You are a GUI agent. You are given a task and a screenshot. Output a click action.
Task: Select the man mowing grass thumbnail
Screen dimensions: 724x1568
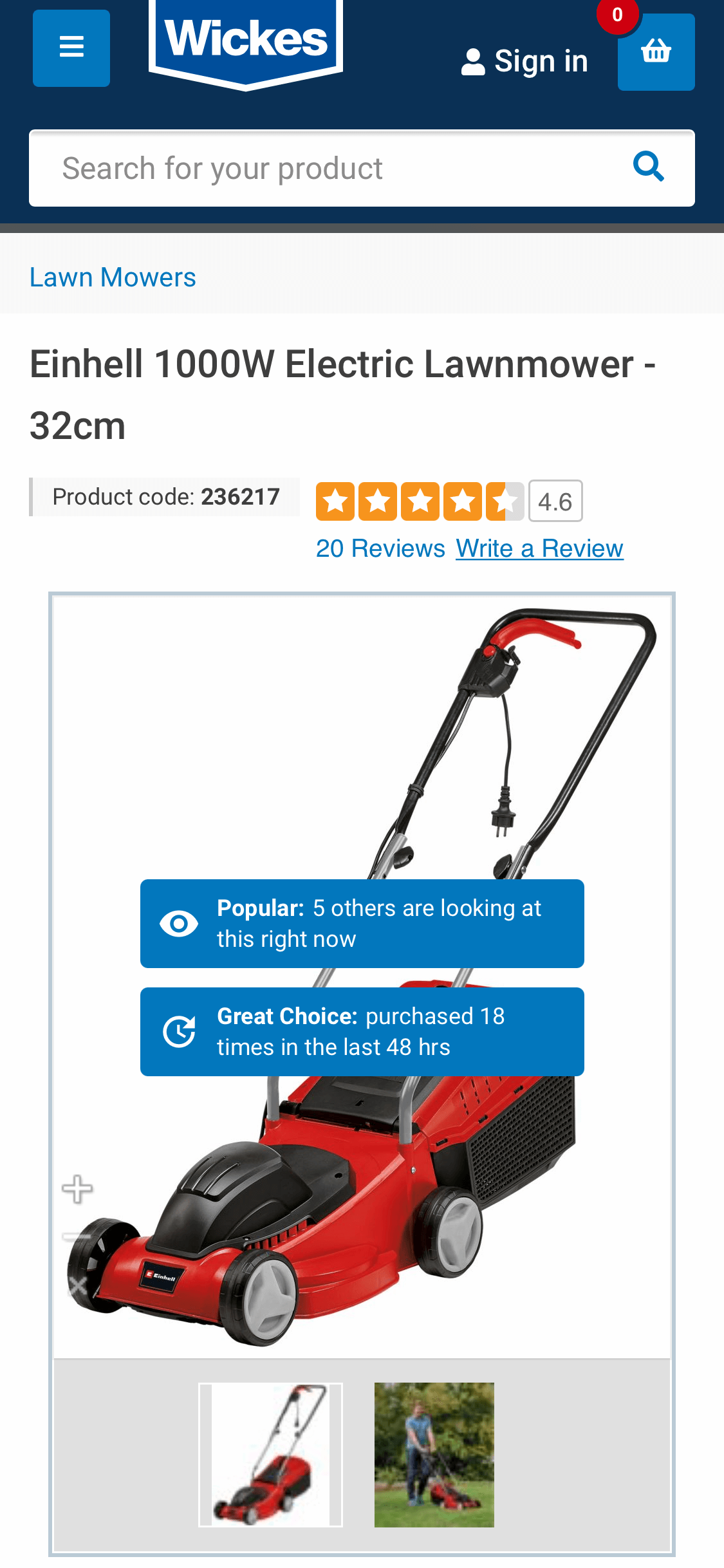(x=434, y=1455)
